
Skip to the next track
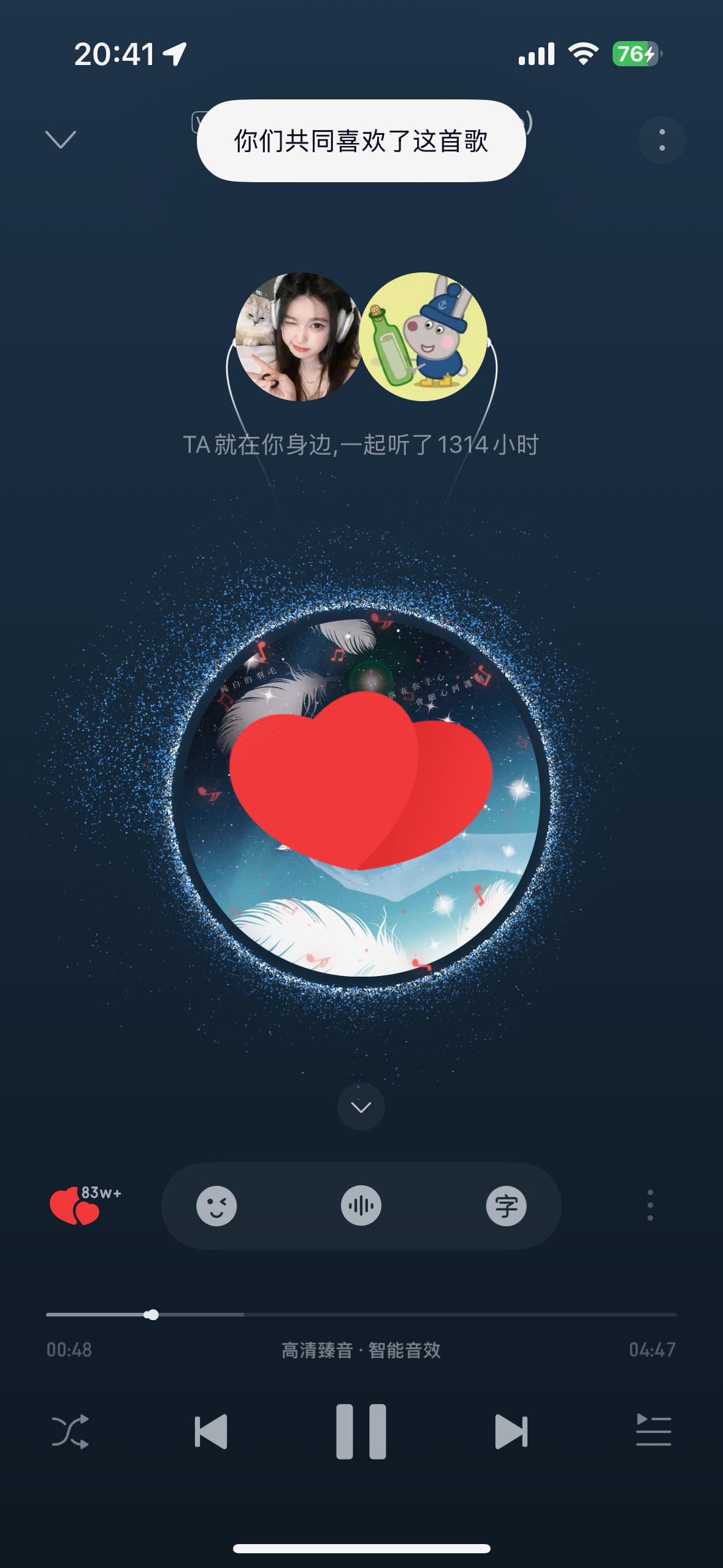pyautogui.click(x=511, y=1432)
